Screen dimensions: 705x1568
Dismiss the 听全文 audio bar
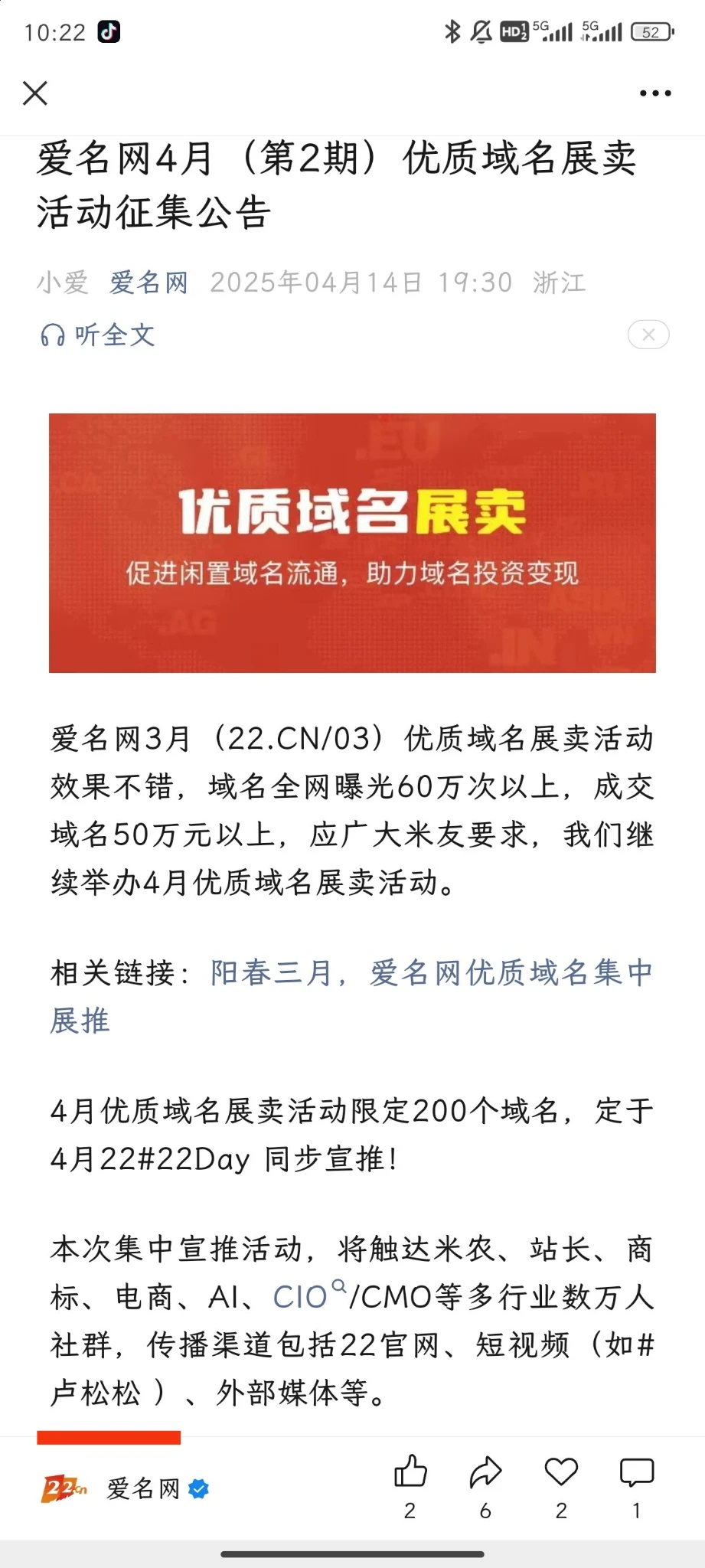tap(648, 335)
